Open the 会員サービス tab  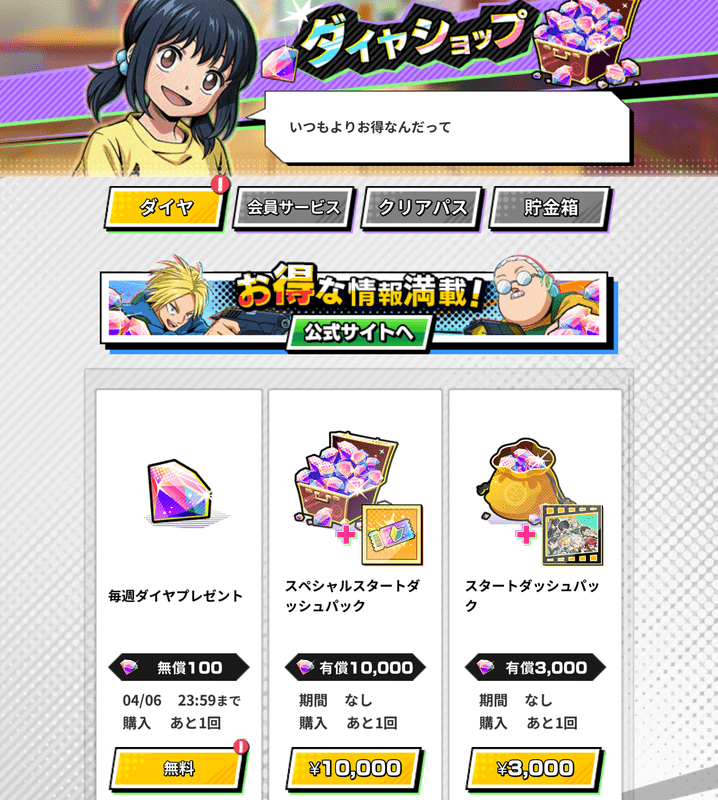293,208
